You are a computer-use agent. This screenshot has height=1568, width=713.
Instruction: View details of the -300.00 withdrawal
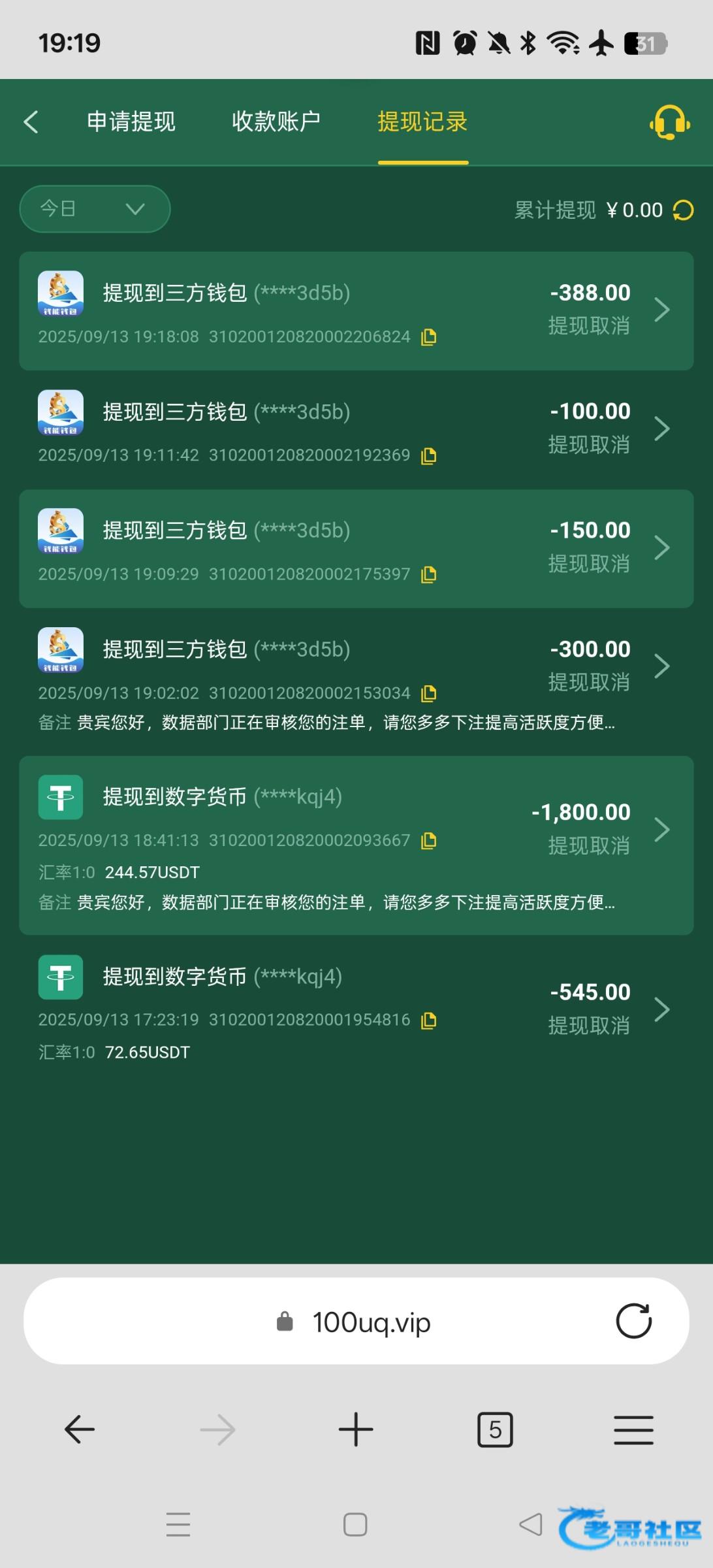pyautogui.click(x=661, y=666)
